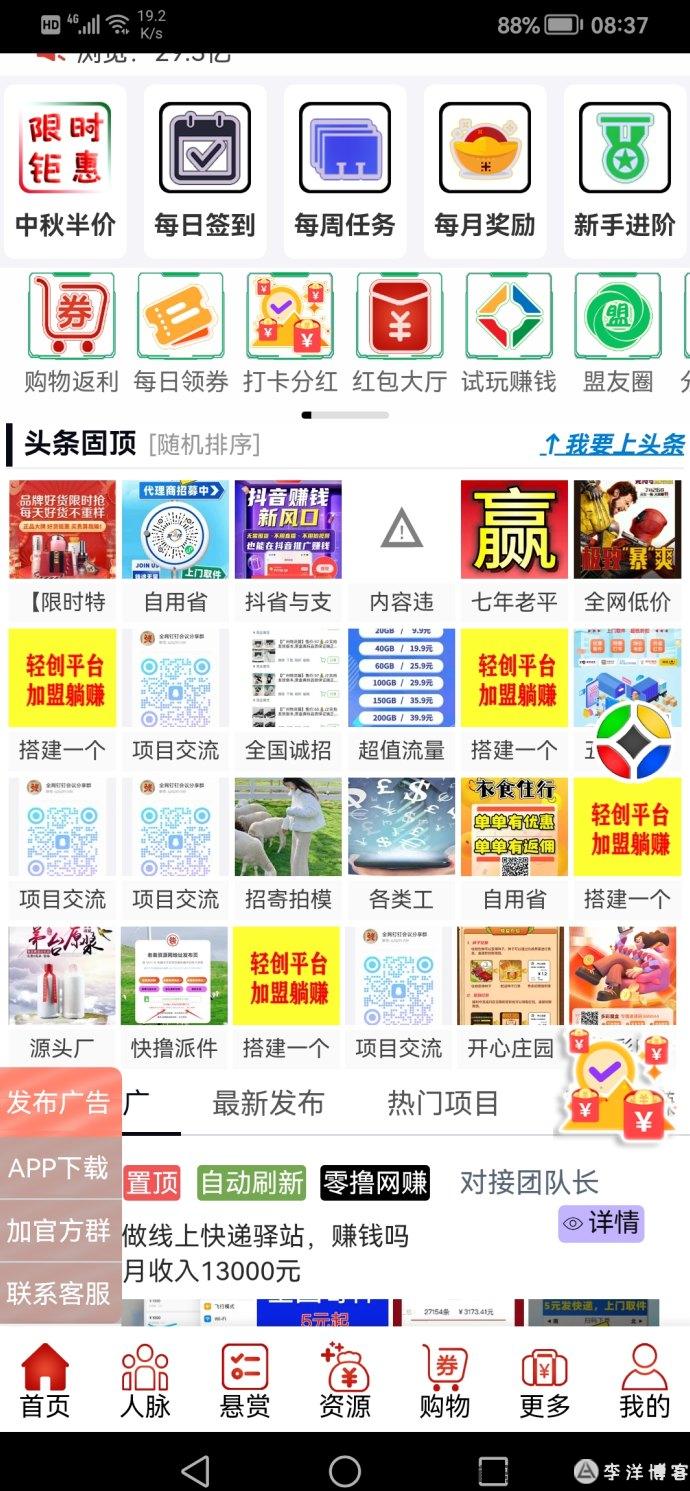Go to the 悬赏 bottom tab
The image size is (690, 1491).
pyautogui.click(x=245, y=1381)
